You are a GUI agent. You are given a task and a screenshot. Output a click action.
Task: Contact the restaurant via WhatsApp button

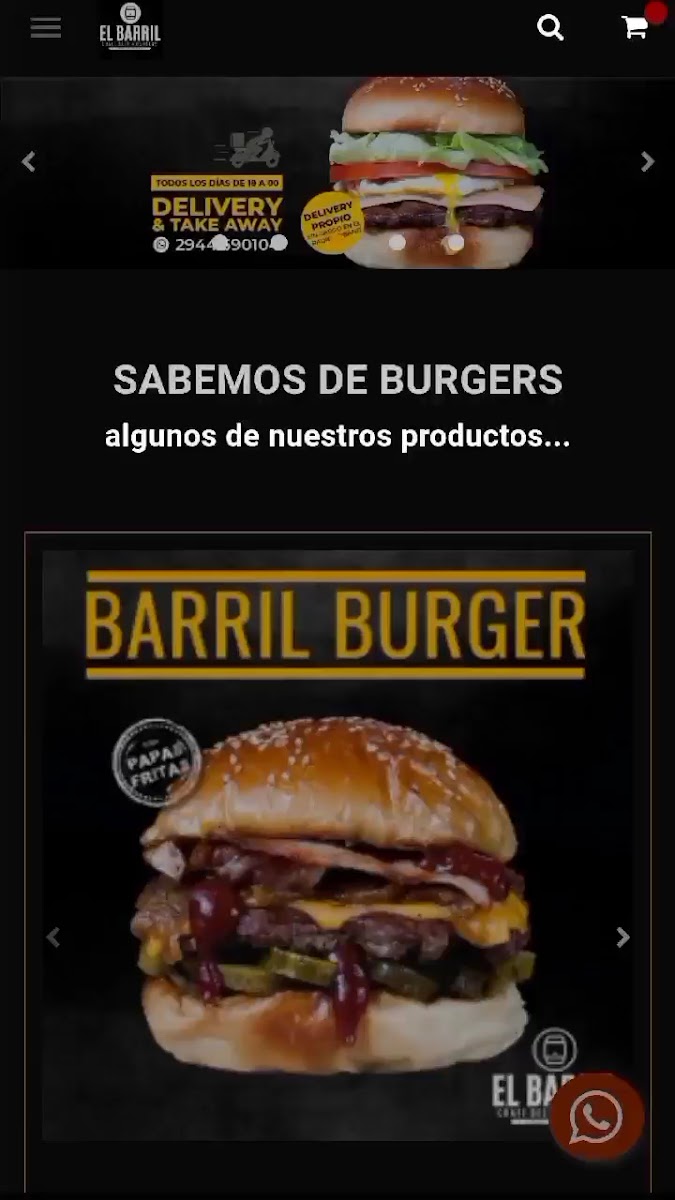(x=596, y=1117)
